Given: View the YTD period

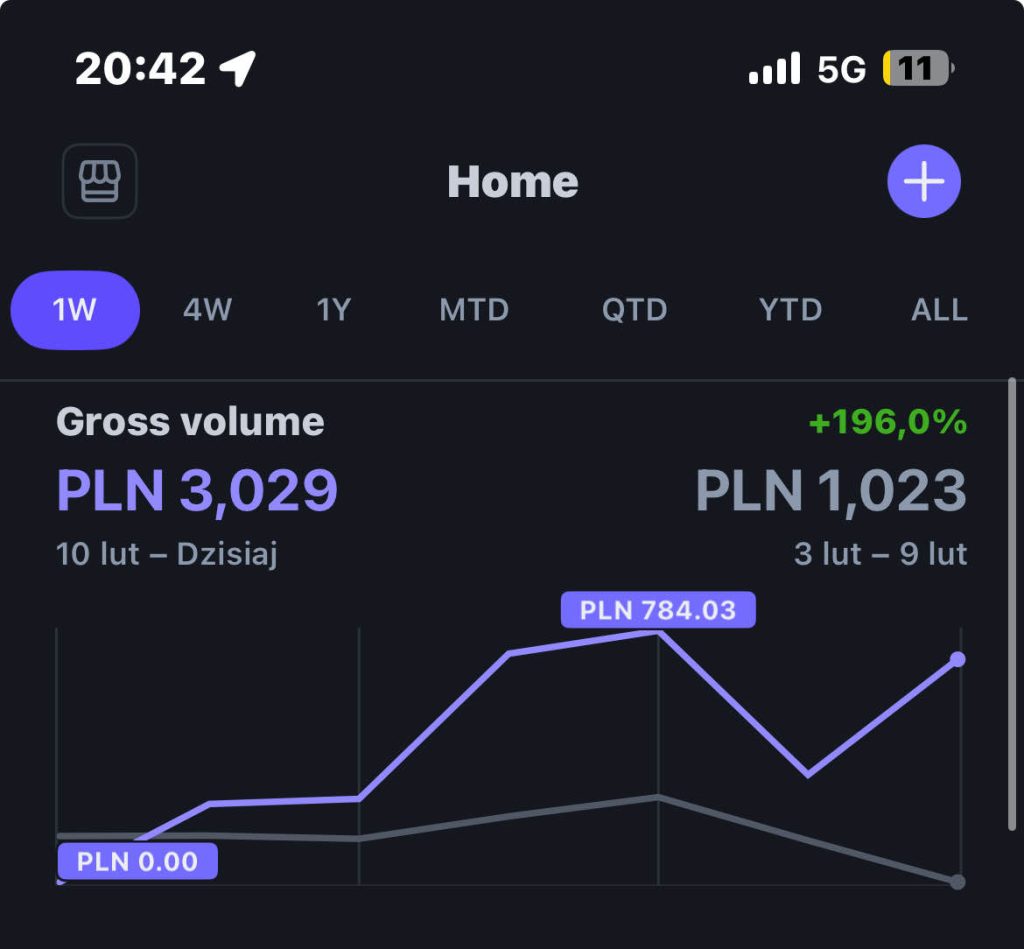Looking at the screenshot, I should pyautogui.click(x=790, y=310).
